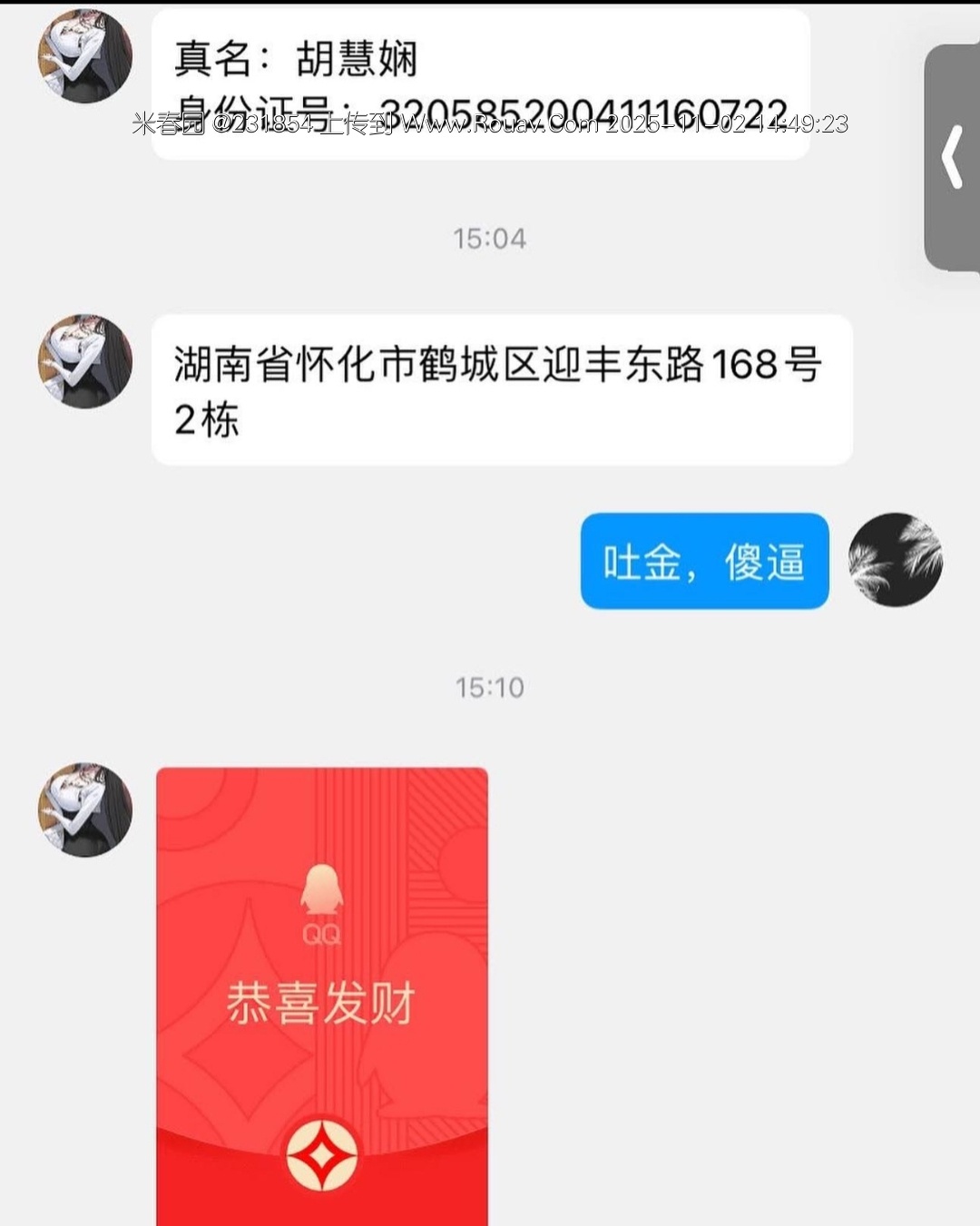Open own avatar beside the blue message
The height and width of the screenshot is (1226, 980).
pos(895,560)
